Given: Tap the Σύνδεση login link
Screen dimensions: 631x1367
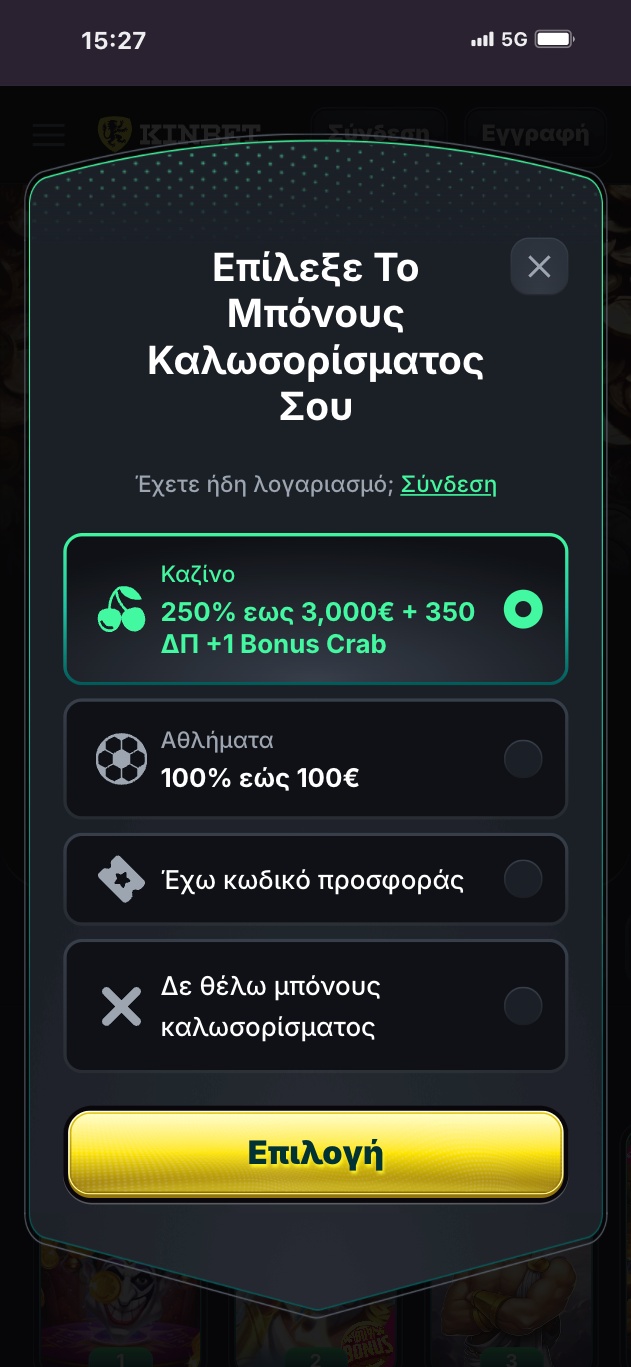Looking at the screenshot, I should (448, 485).
